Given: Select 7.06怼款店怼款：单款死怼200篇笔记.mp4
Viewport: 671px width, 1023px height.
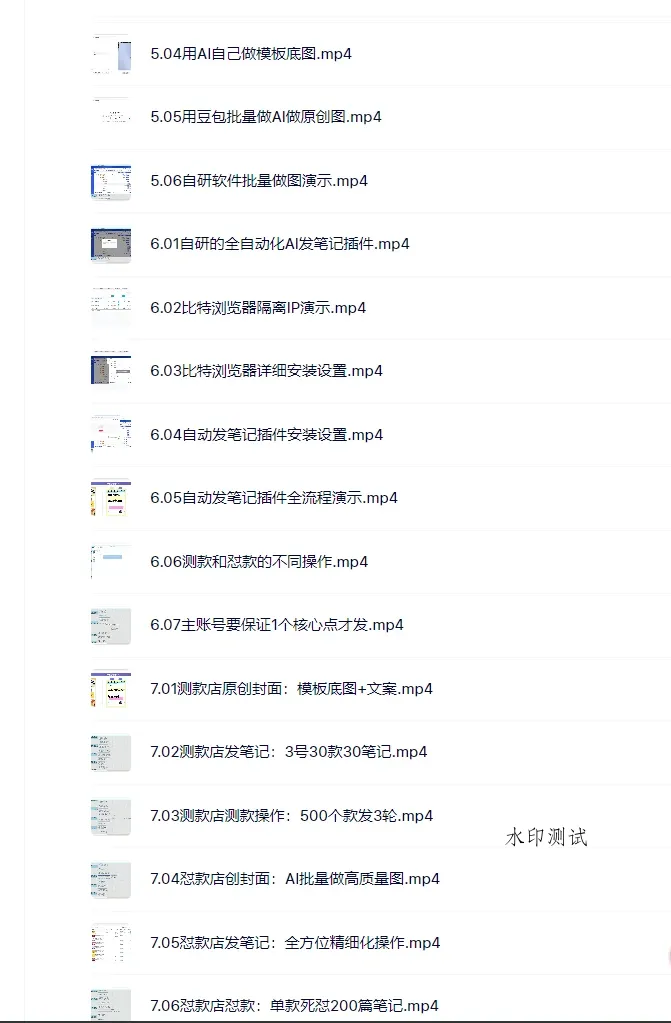Looking at the screenshot, I should point(294,1005).
